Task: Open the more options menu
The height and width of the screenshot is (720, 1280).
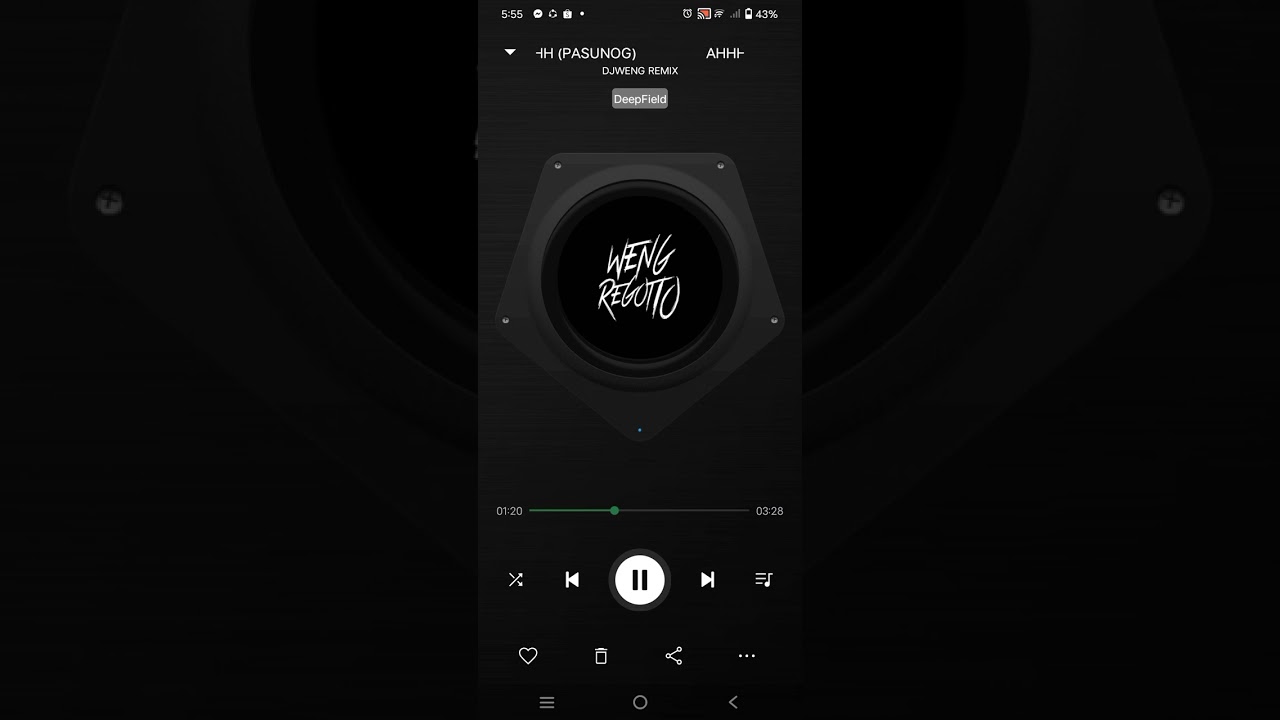Action: pos(747,656)
